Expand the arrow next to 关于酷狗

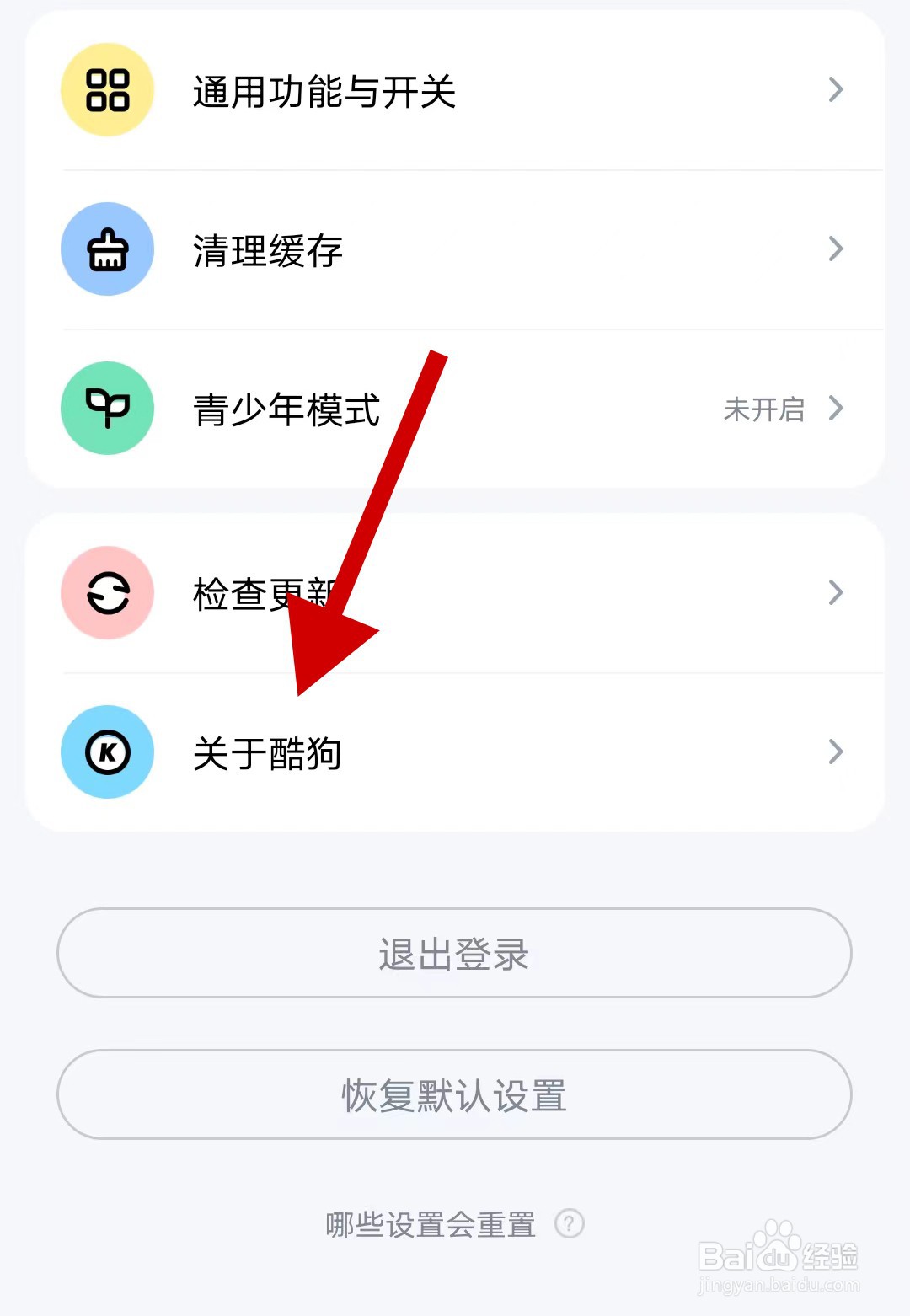point(835,752)
